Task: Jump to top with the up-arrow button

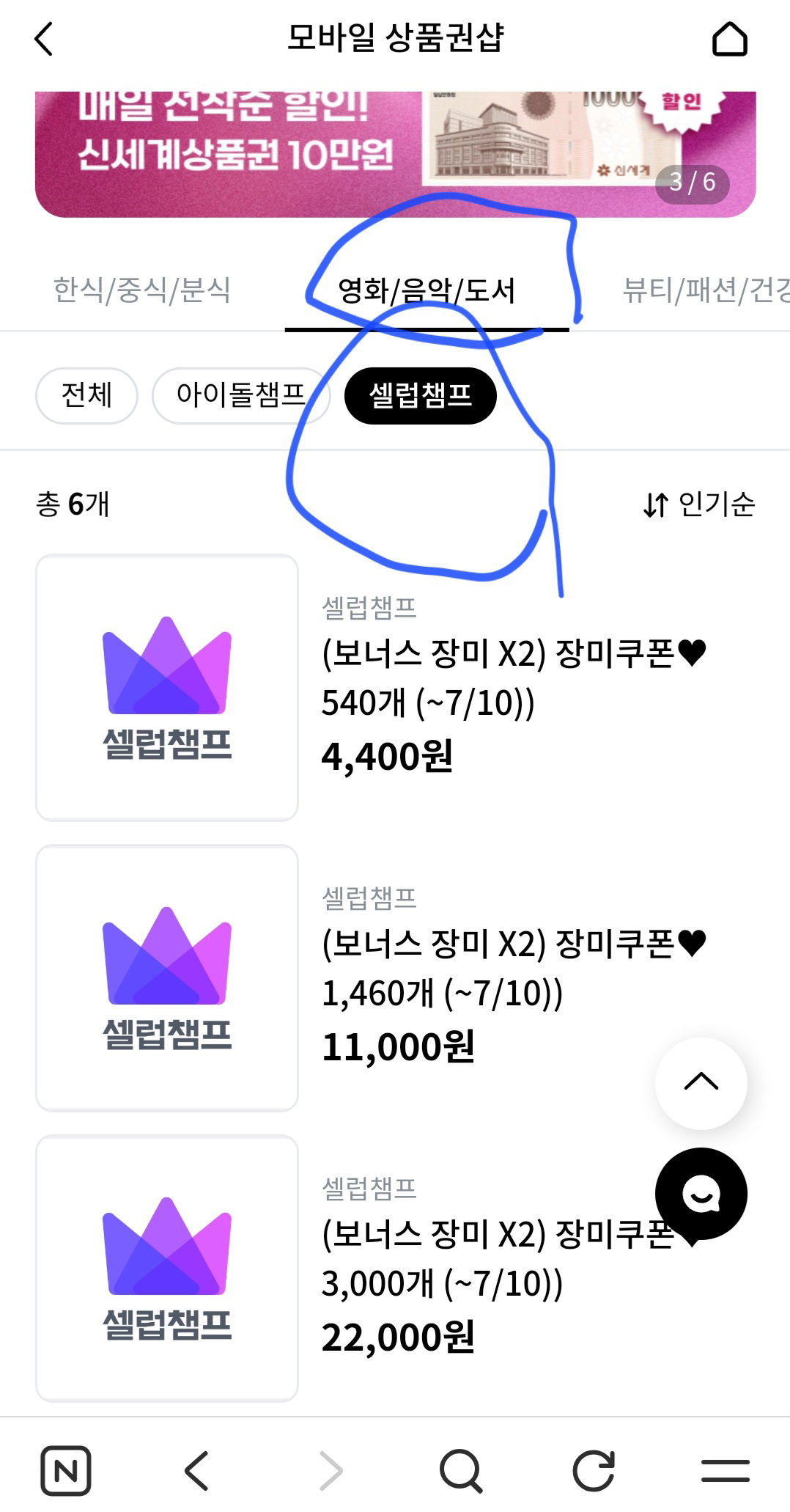Action: pyautogui.click(x=701, y=1082)
